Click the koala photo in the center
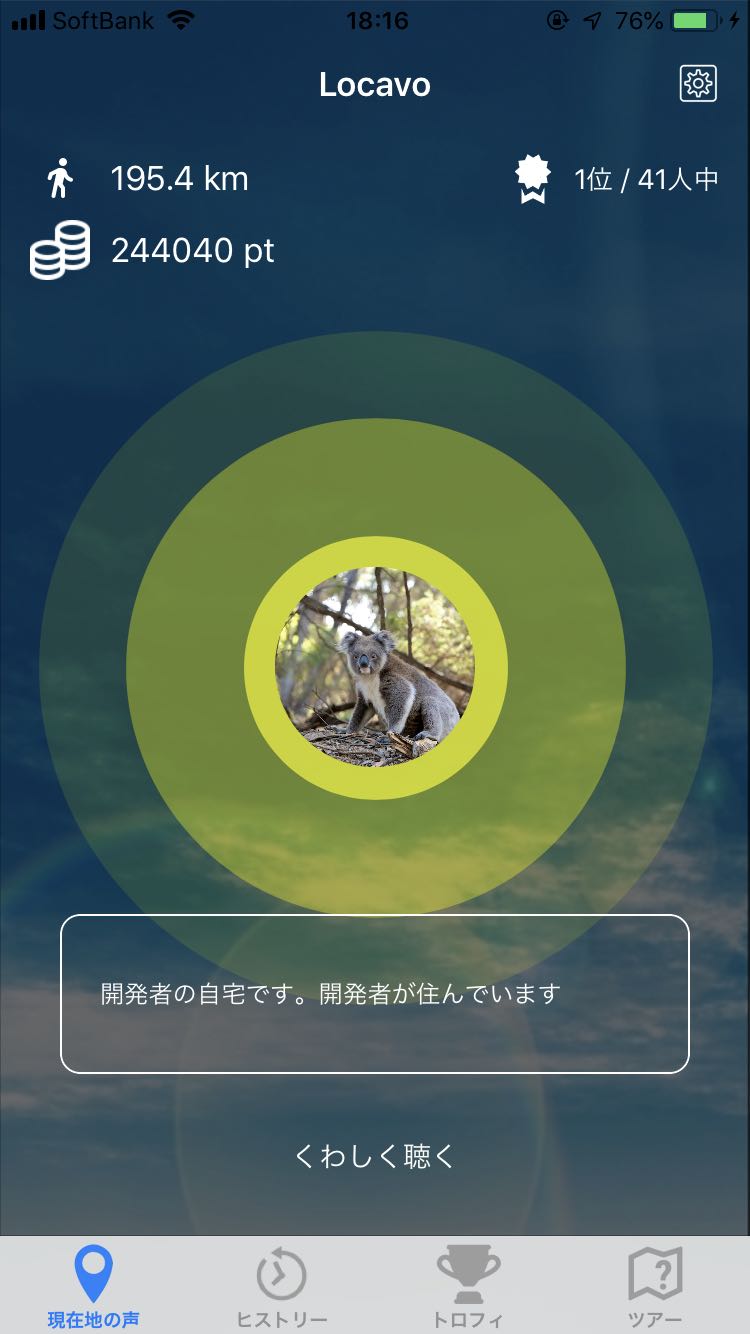750x1334 pixels. (x=375, y=668)
